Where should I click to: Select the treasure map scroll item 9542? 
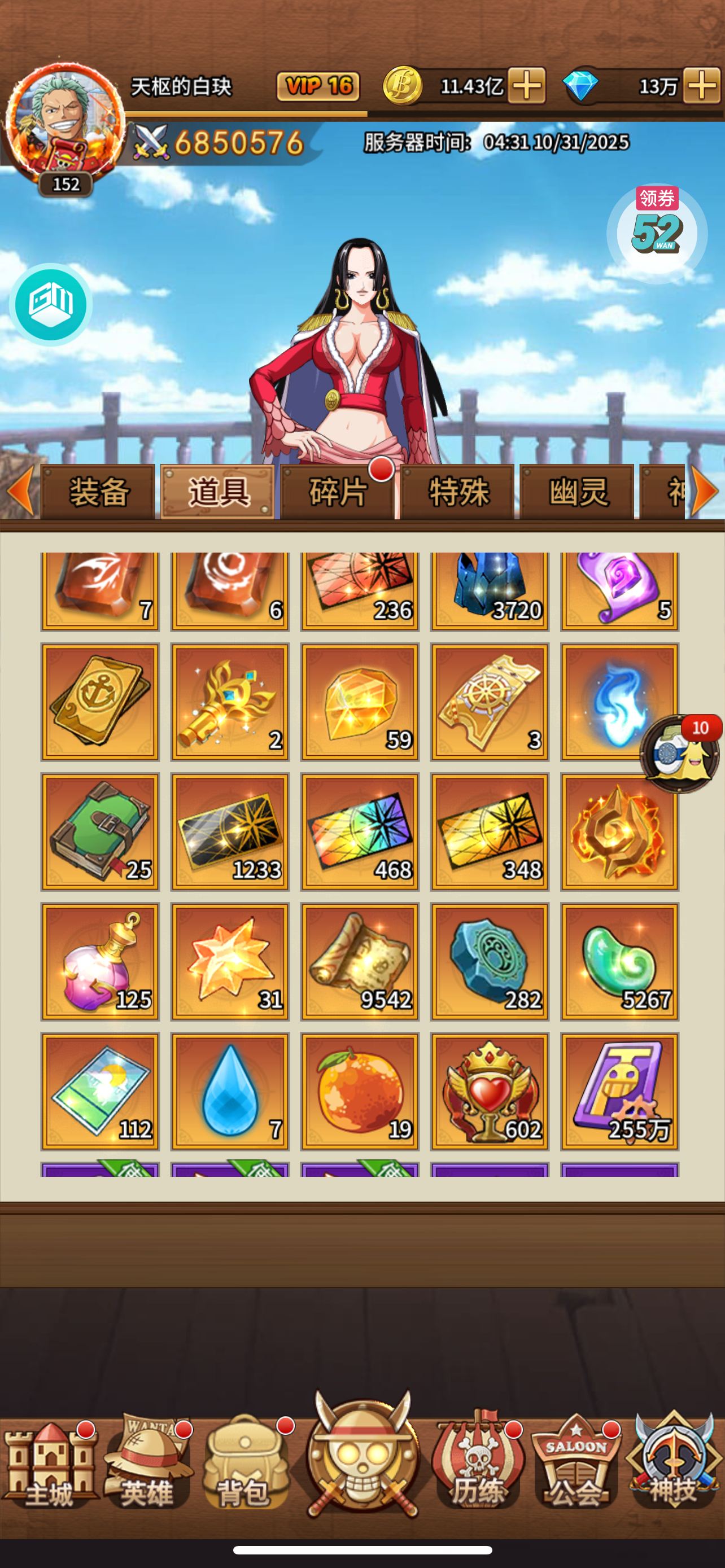[x=360, y=961]
